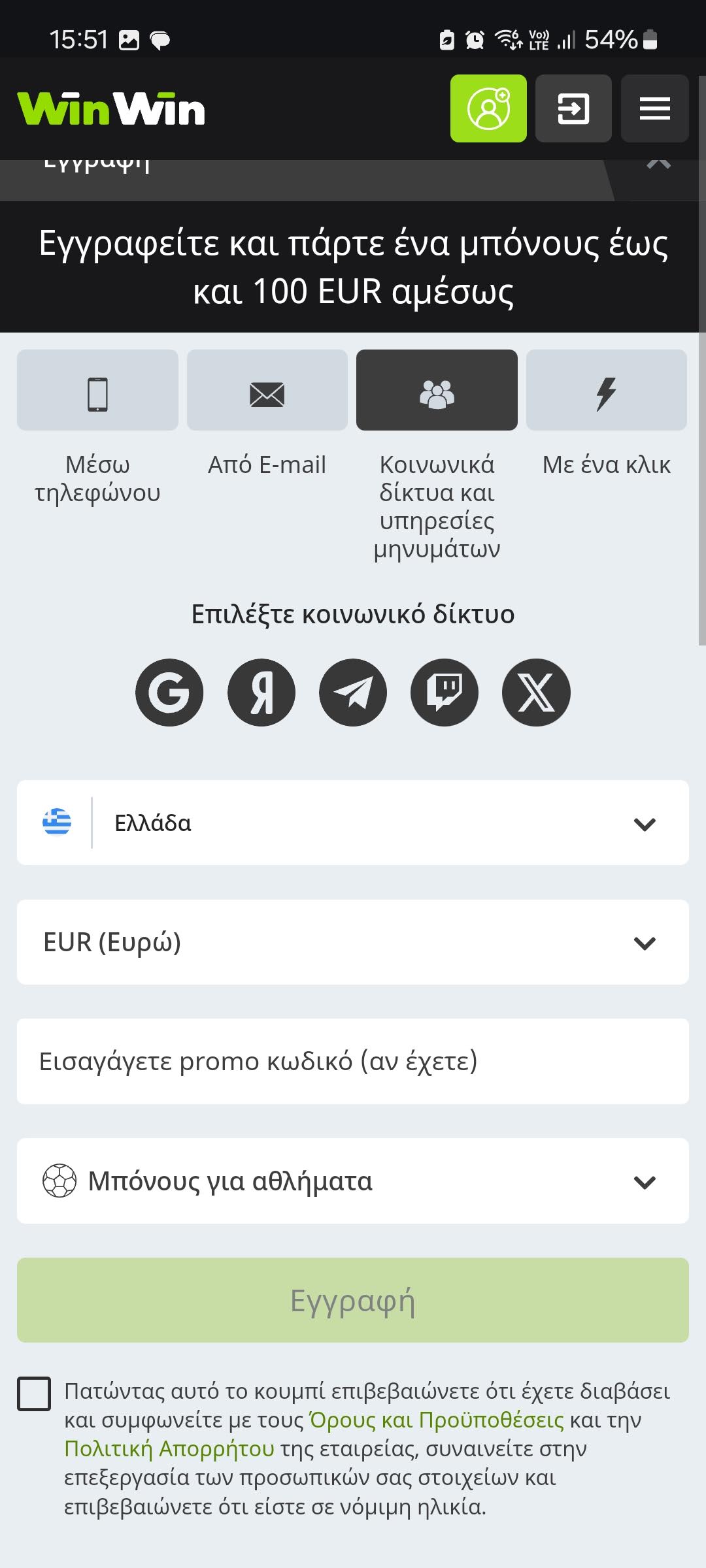Register with Google
The height and width of the screenshot is (1568, 706).
pyautogui.click(x=169, y=693)
